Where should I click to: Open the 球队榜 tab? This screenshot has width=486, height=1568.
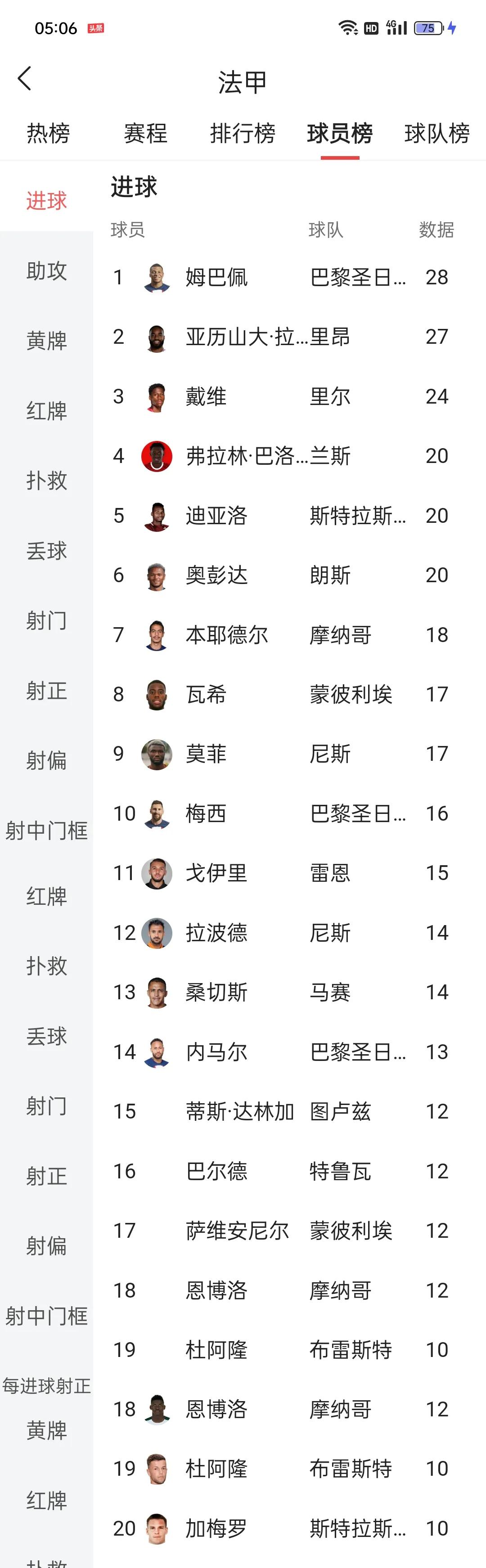point(436,133)
